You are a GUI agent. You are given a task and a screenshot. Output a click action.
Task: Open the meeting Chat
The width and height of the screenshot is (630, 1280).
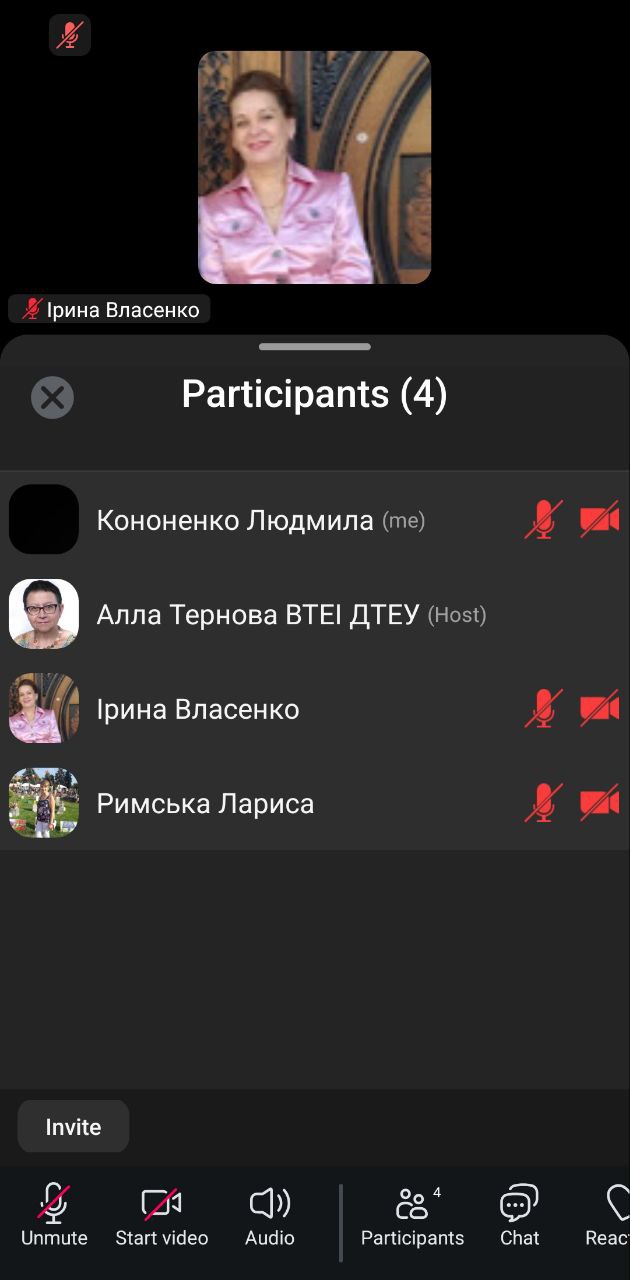[x=519, y=1215]
